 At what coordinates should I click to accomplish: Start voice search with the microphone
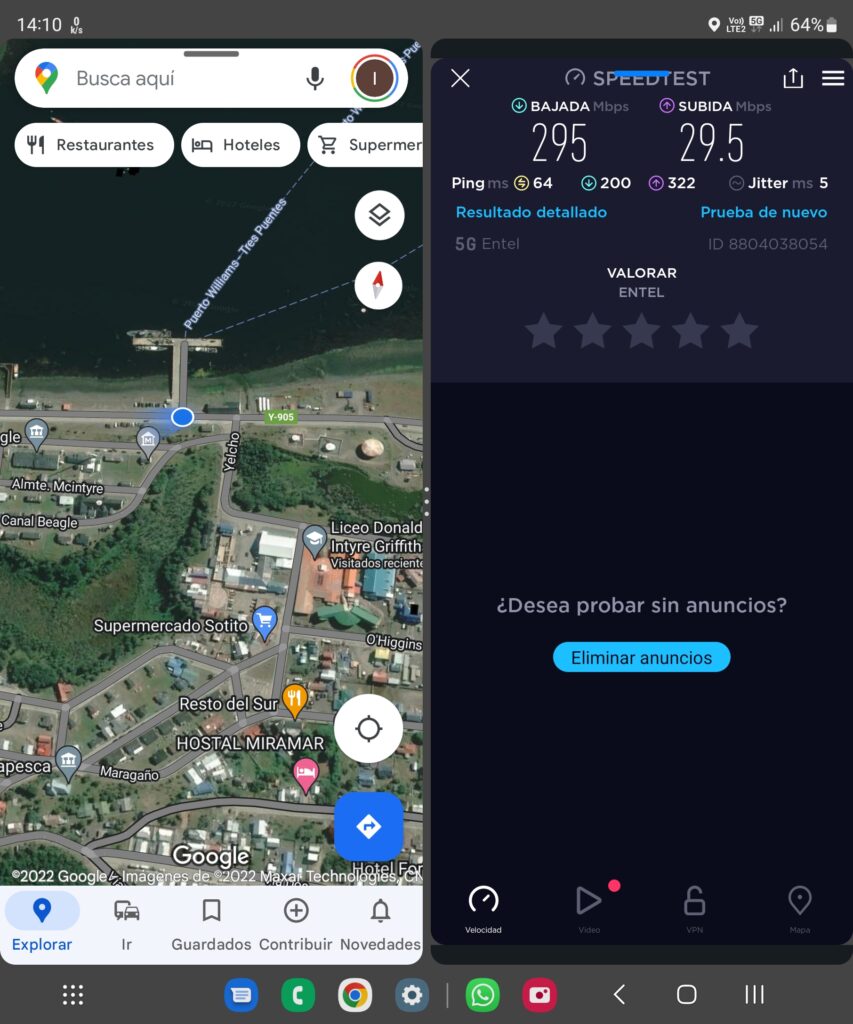315,78
